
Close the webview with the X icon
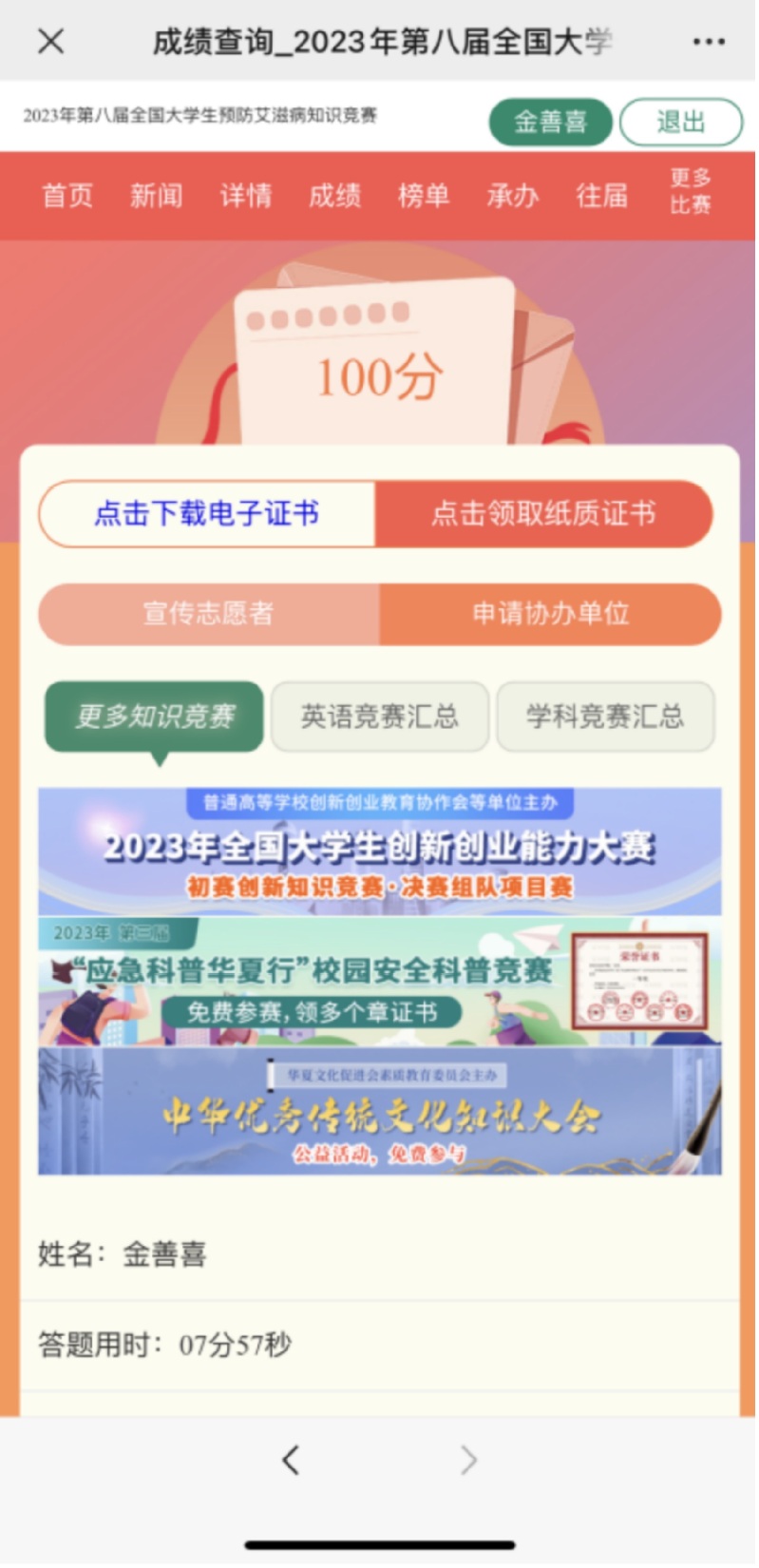tap(50, 41)
